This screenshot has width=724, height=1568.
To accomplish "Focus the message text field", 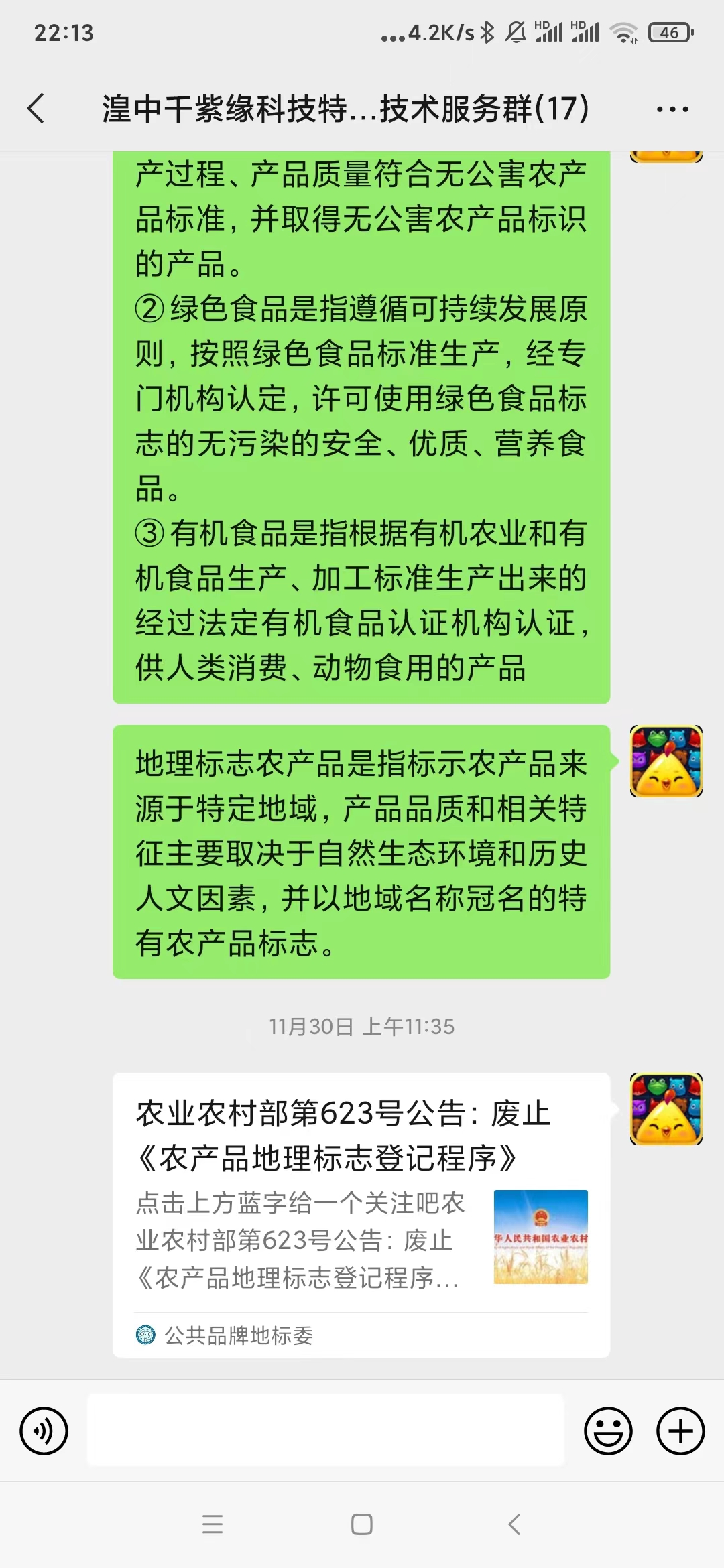I will pyautogui.click(x=326, y=1430).
